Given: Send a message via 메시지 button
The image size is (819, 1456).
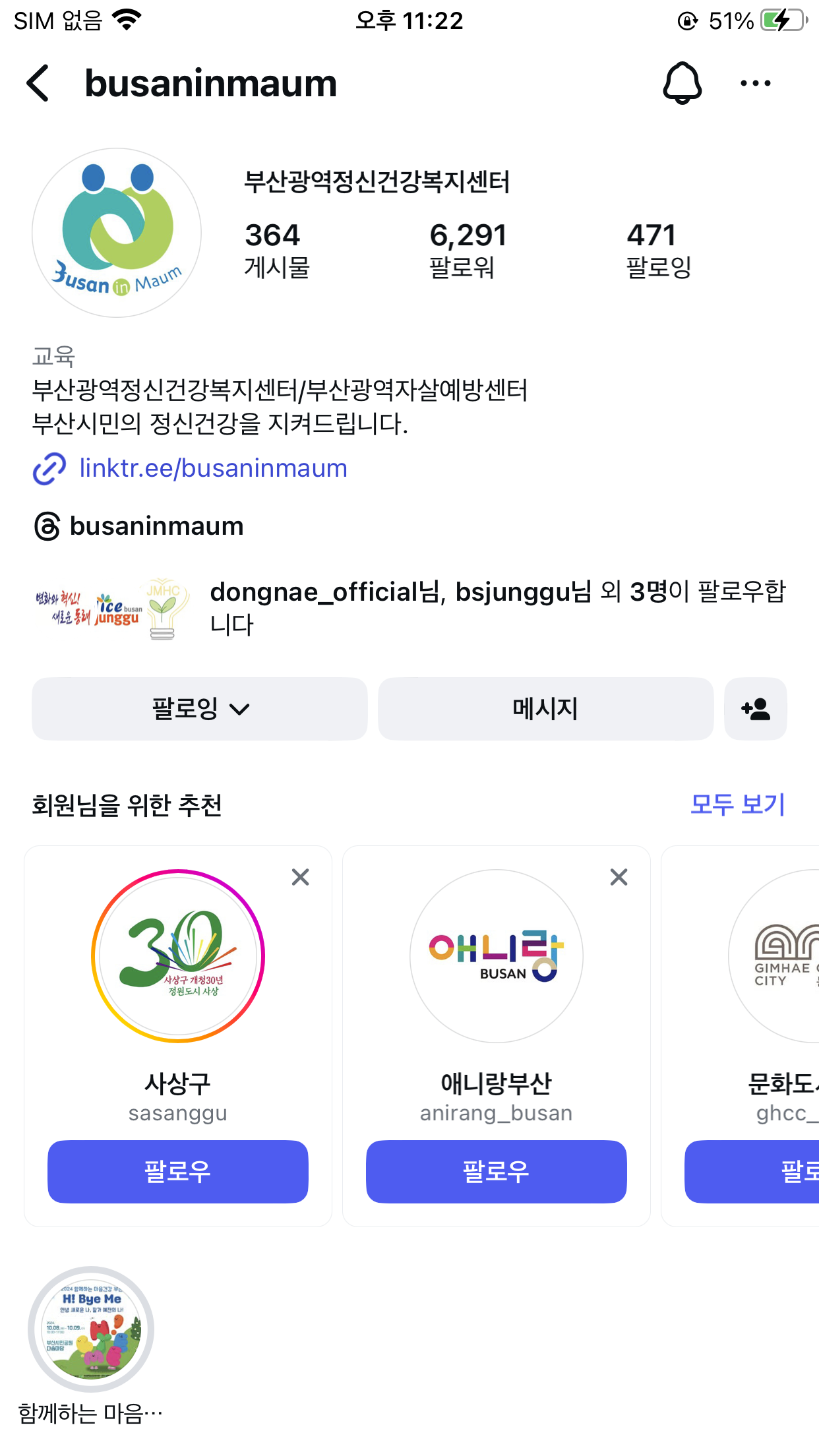Looking at the screenshot, I should click(545, 709).
